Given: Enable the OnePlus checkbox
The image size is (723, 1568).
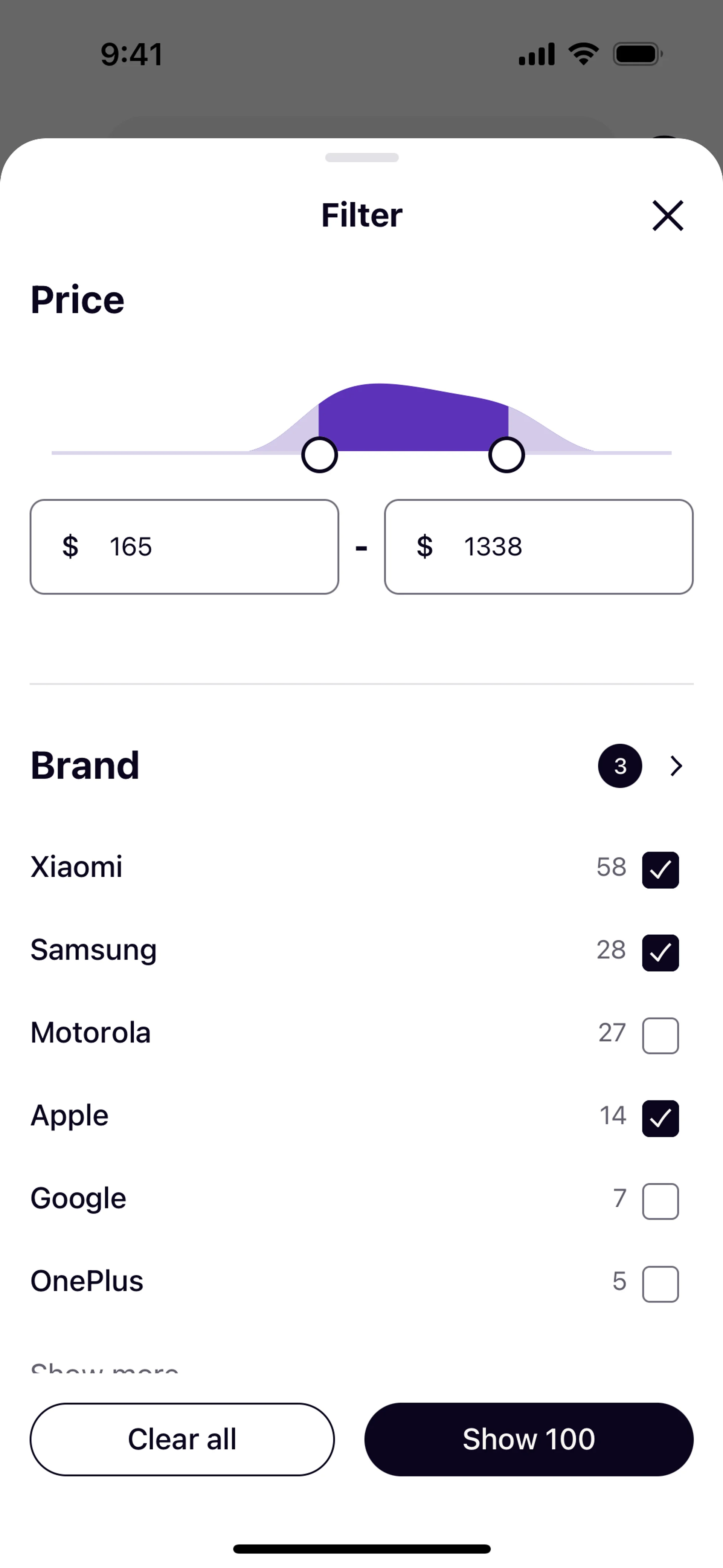Looking at the screenshot, I should [x=660, y=1284].
